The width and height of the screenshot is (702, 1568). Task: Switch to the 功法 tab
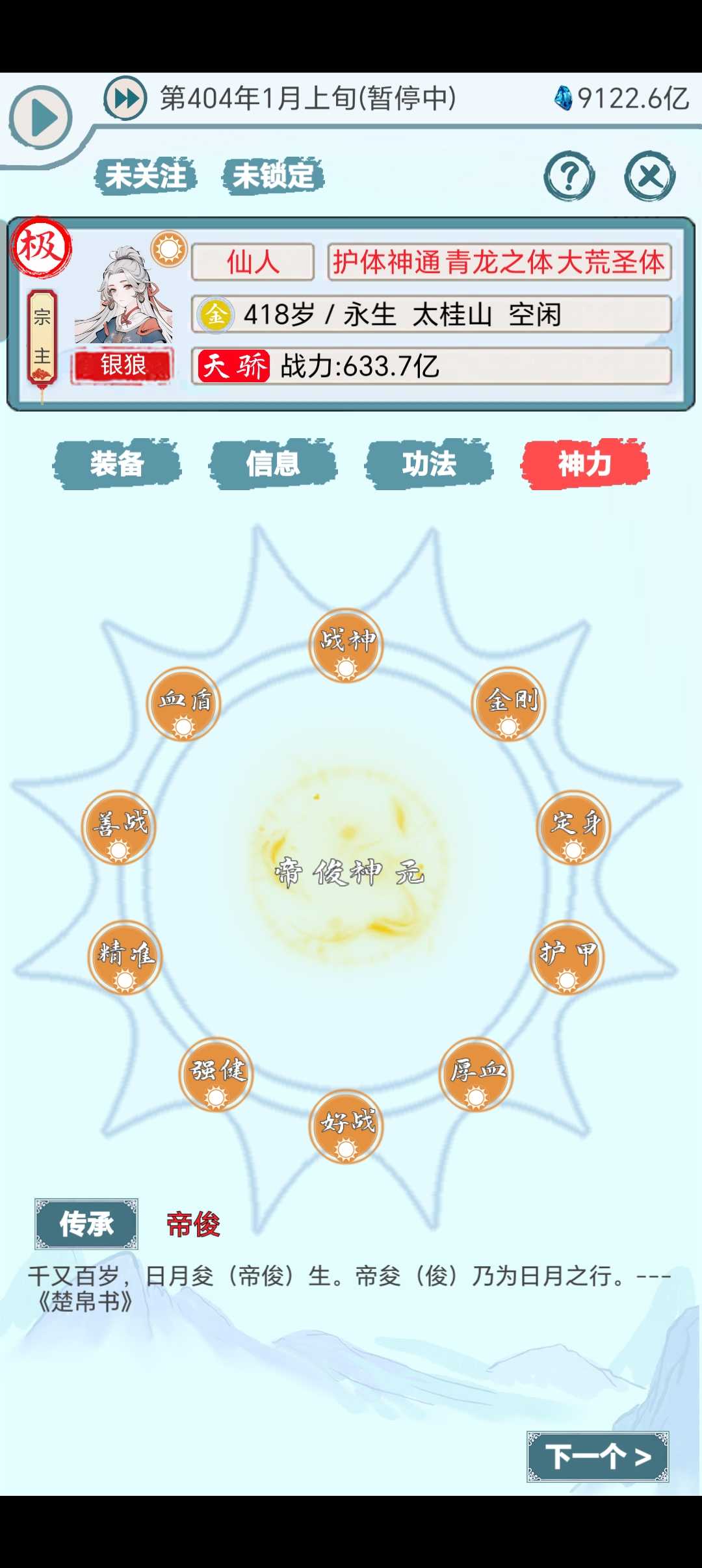tap(429, 464)
